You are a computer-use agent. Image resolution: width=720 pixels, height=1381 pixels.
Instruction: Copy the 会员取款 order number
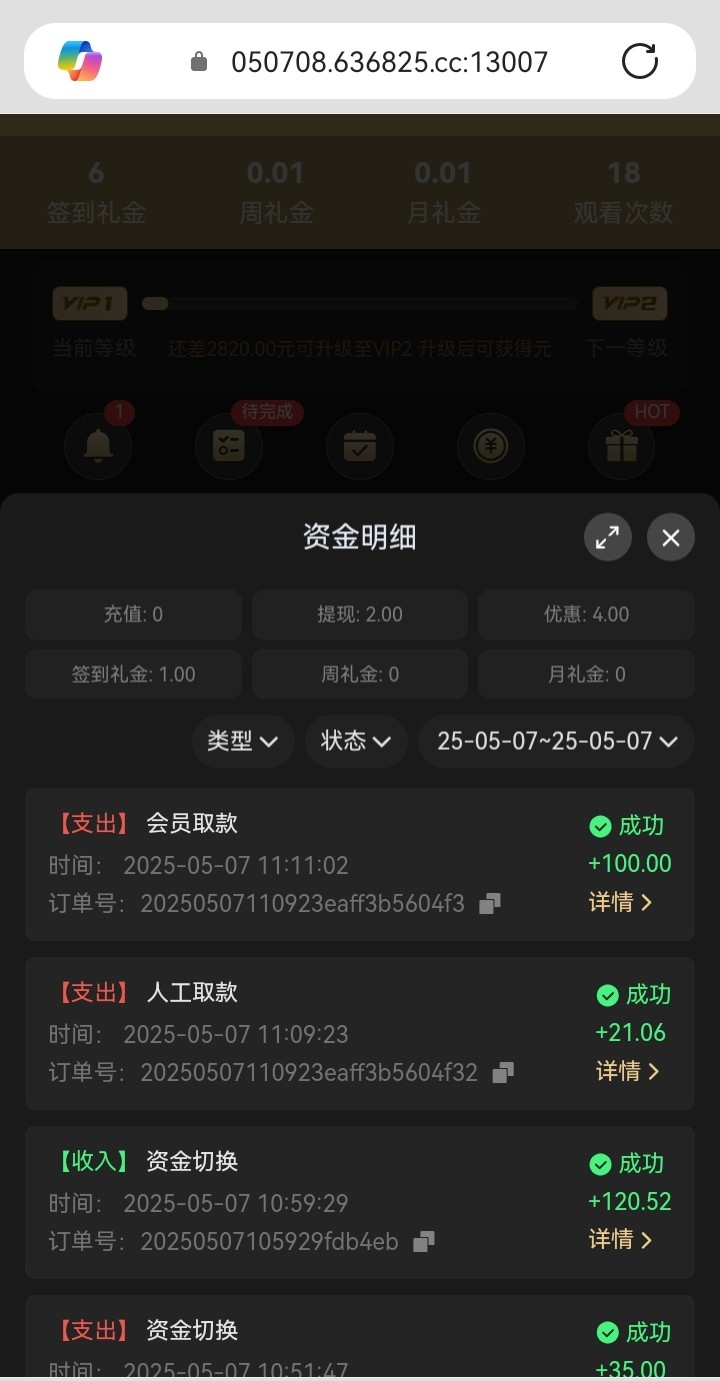(489, 904)
